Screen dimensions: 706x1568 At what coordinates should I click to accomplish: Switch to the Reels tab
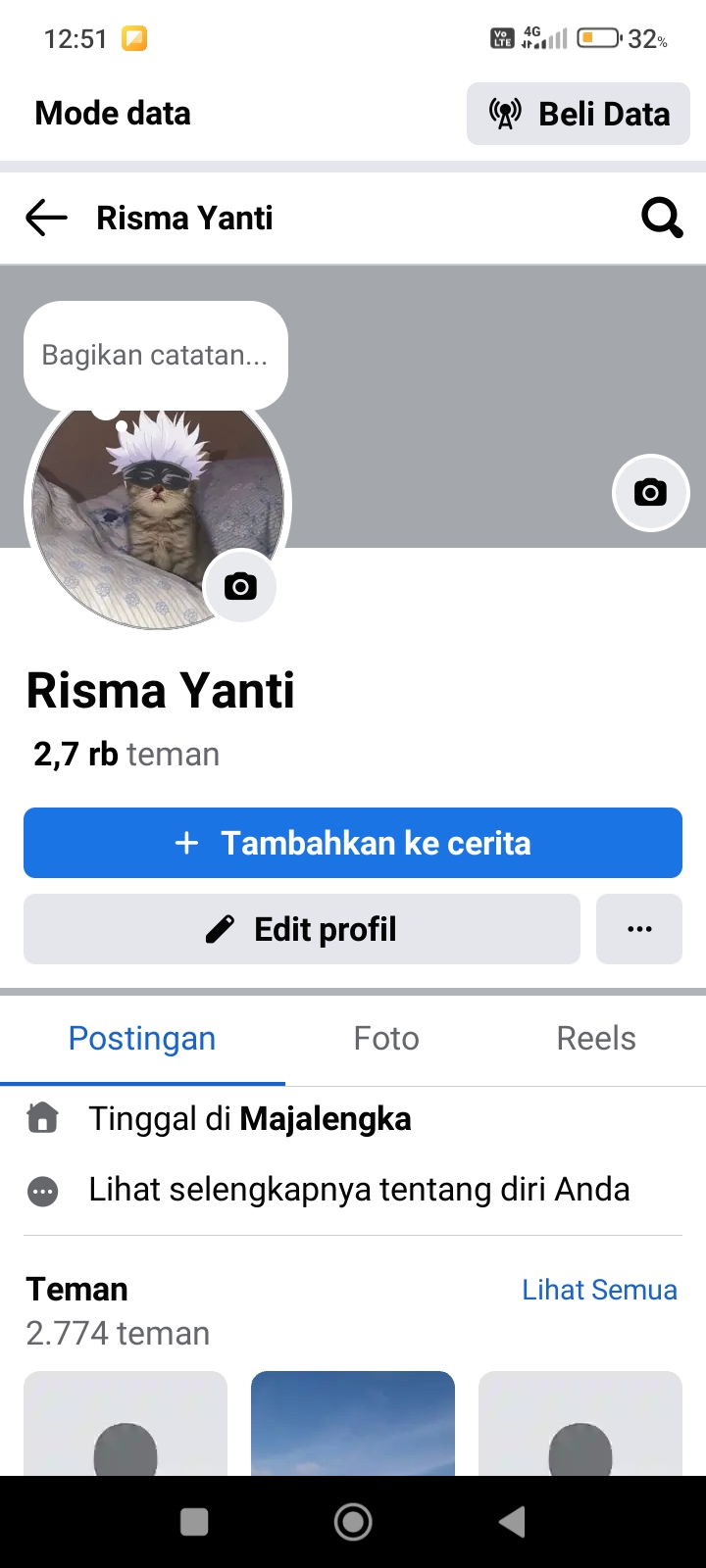tap(596, 1039)
